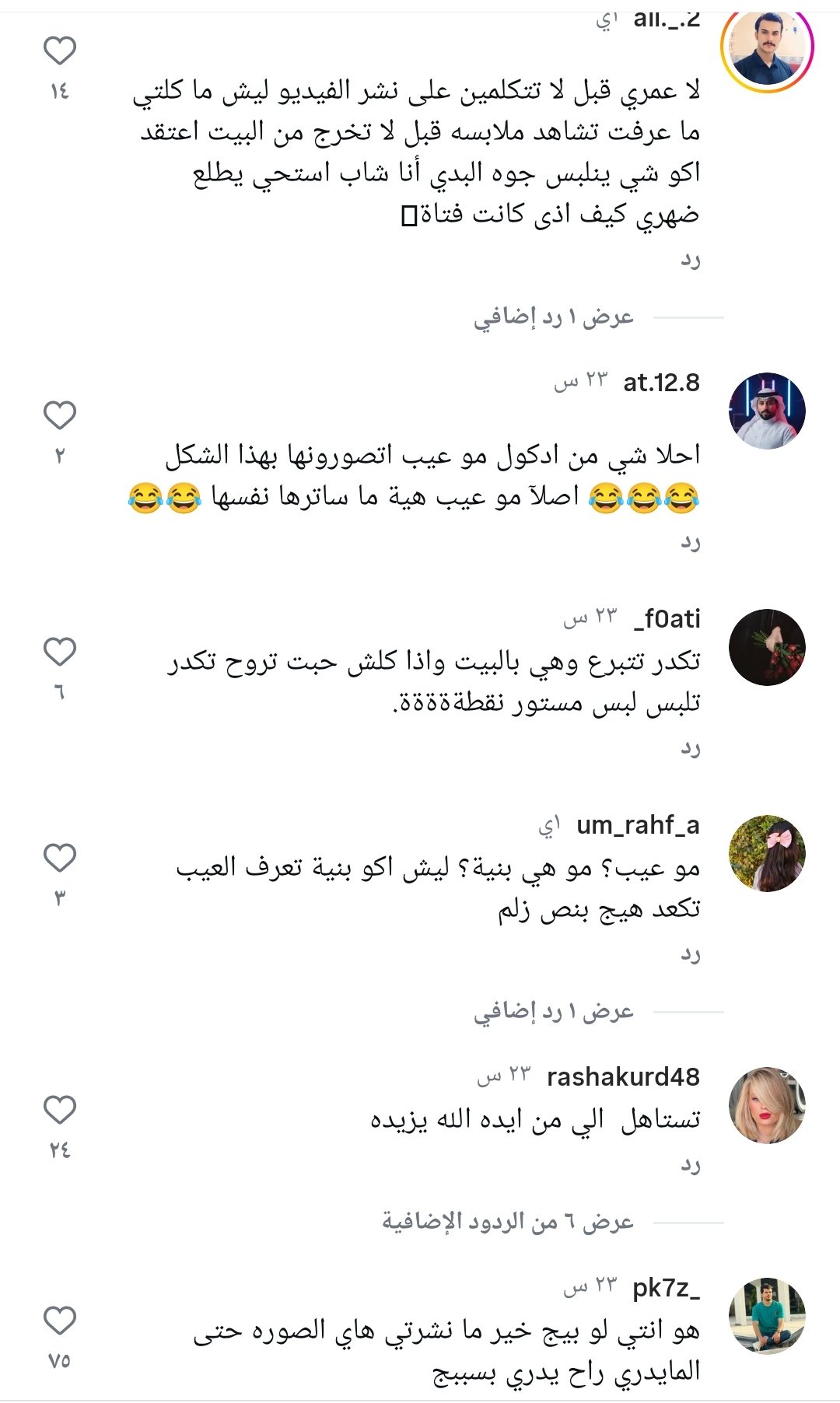
Task: Like rashakurd48's comment
Action: [x=60, y=1110]
